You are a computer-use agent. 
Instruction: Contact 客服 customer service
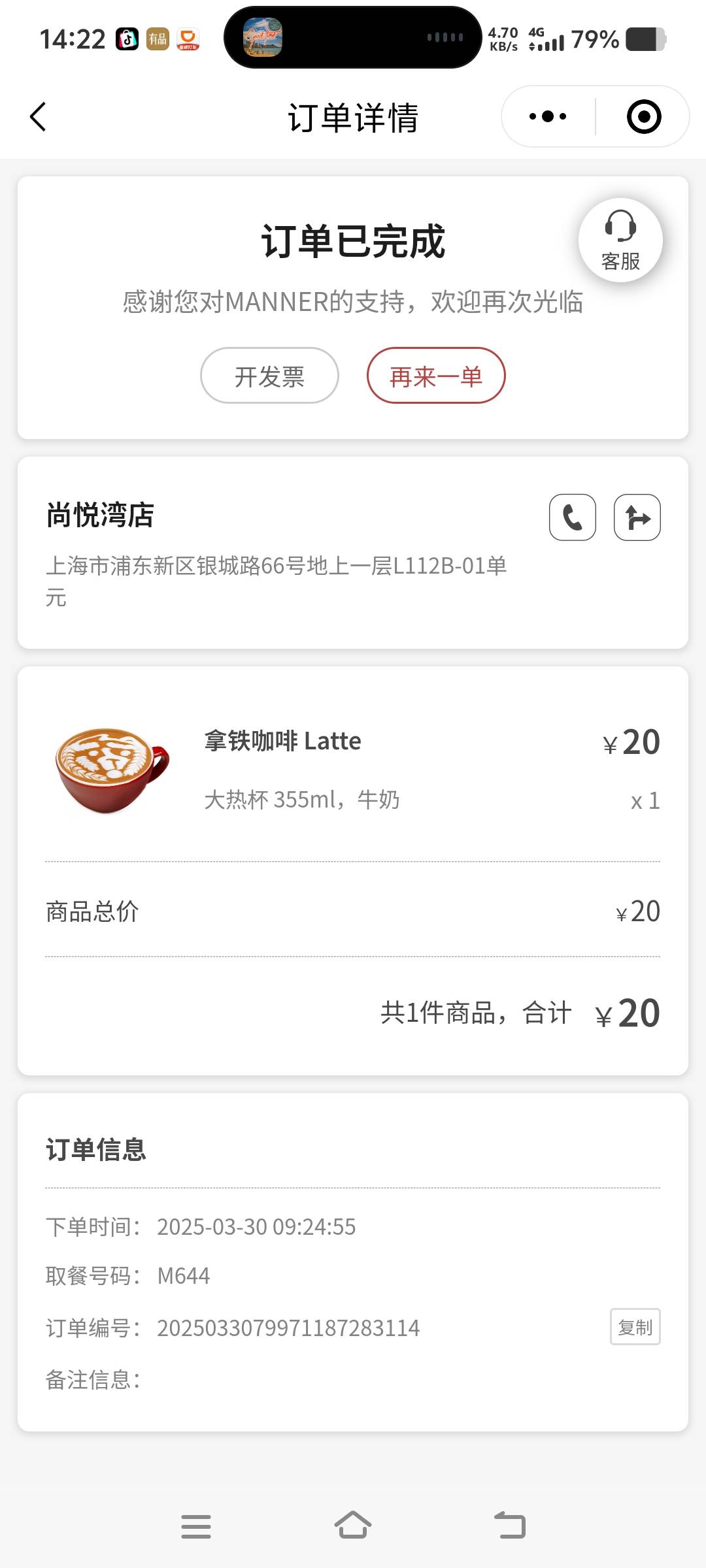pos(620,240)
